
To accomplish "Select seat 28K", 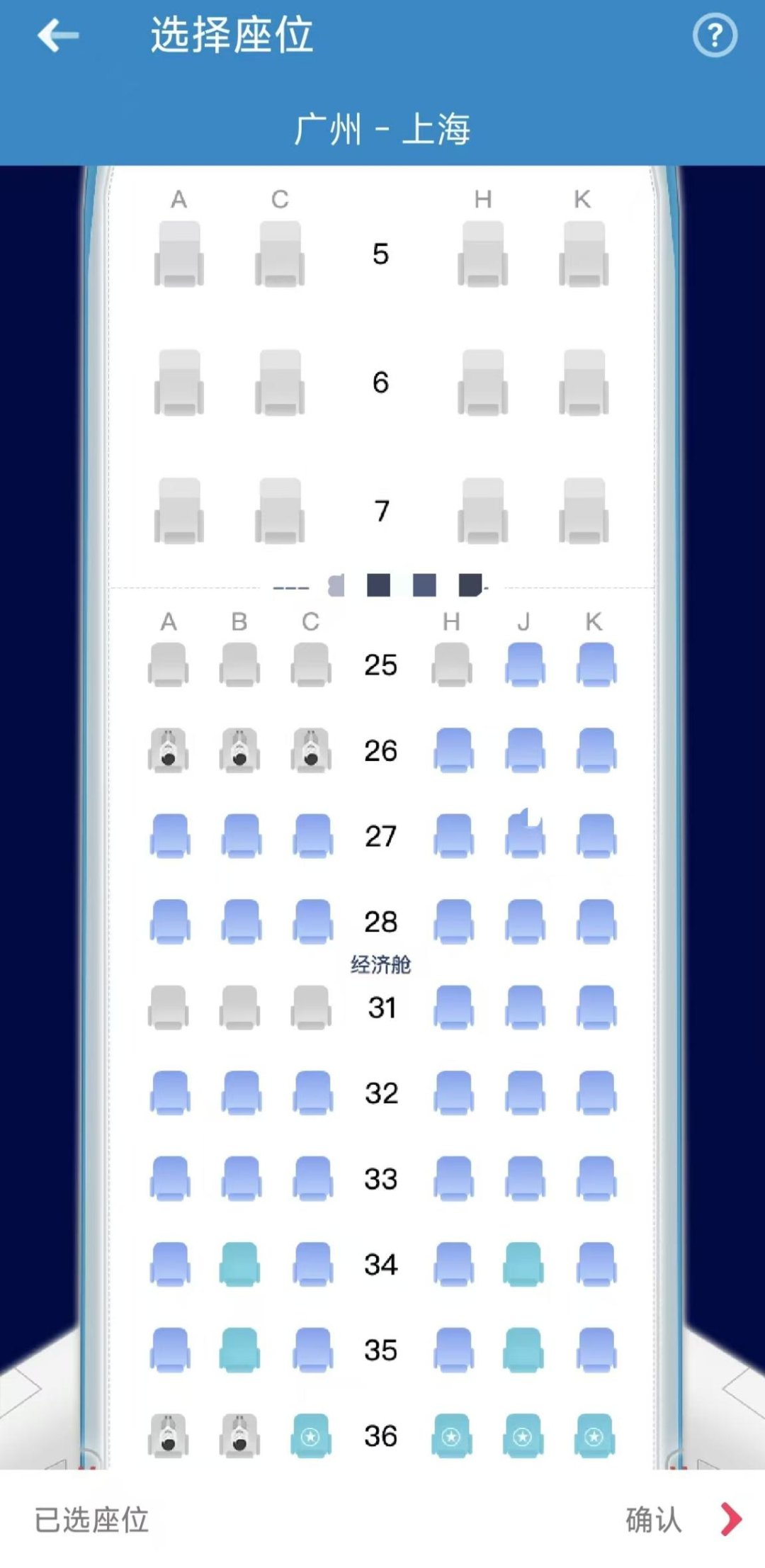I will click(596, 921).
